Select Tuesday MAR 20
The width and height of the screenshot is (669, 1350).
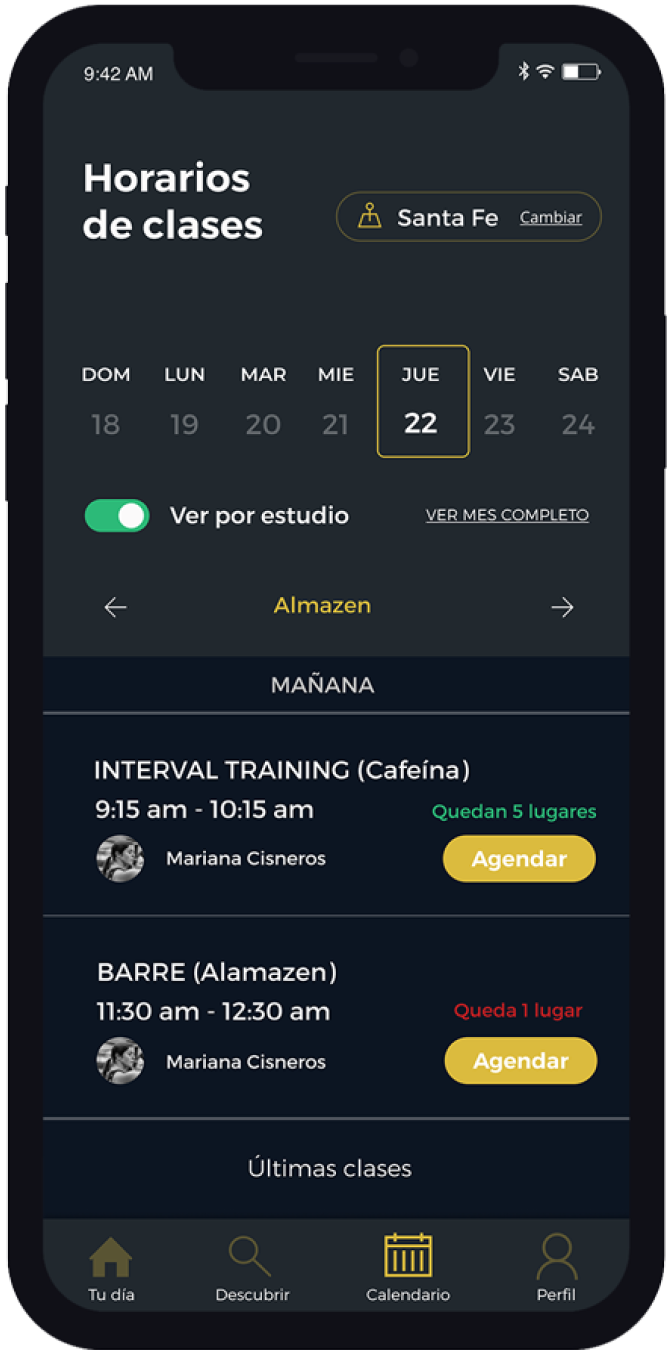coord(263,401)
